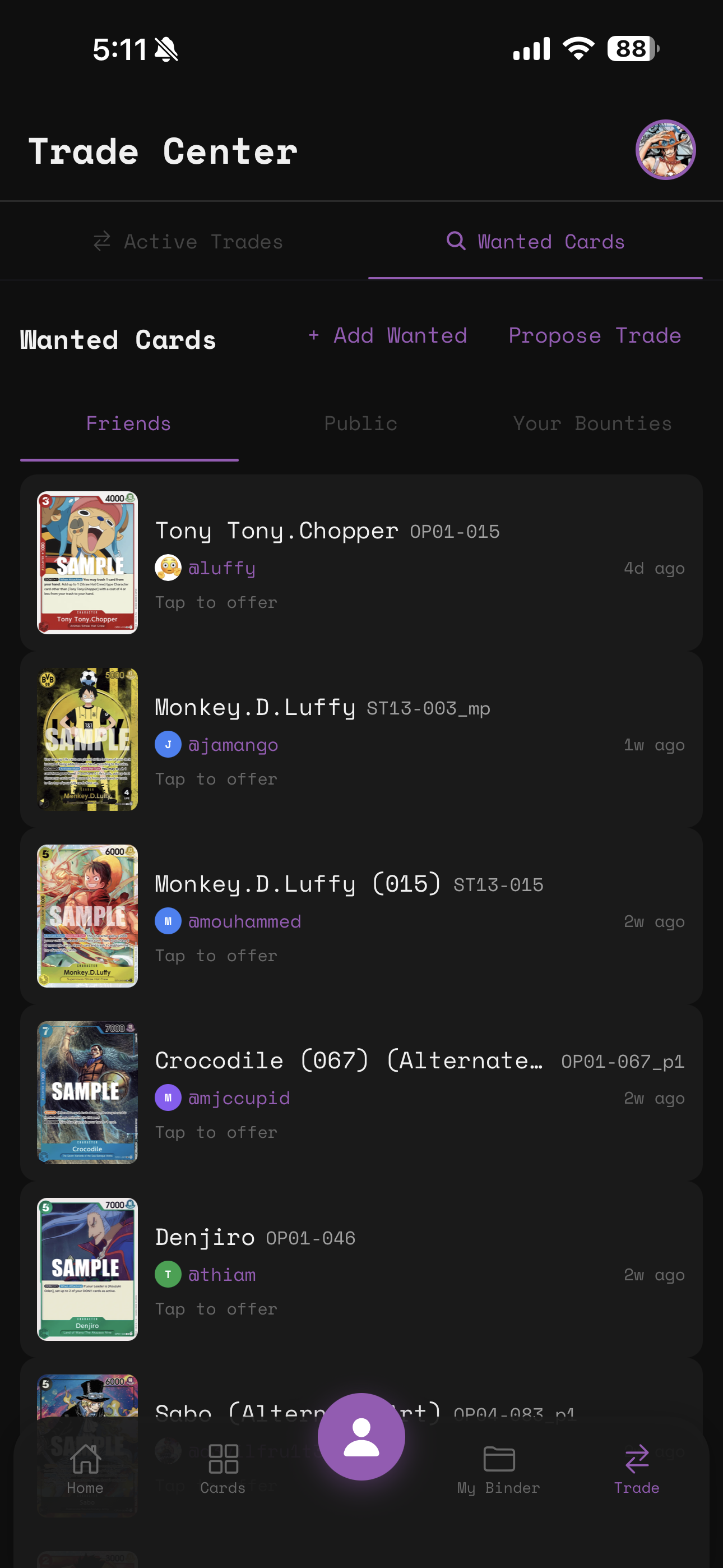Open the profile avatar in the header
The image size is (723, 1568).
pos(665,150)
